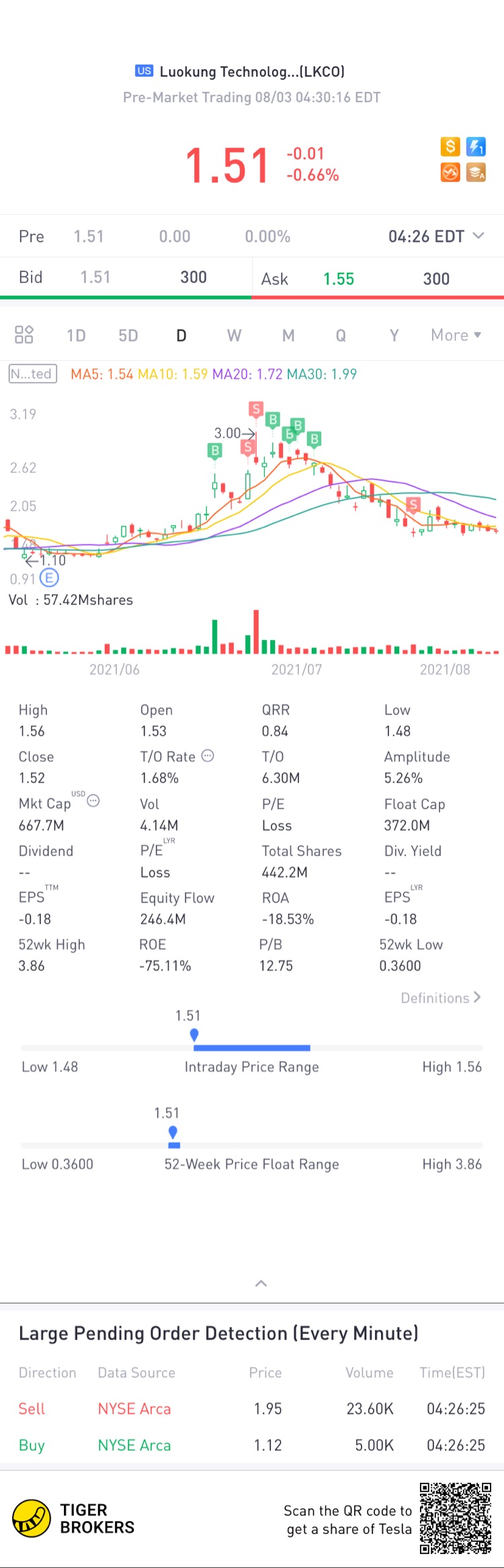Viewport: 504px width, 1568px height.
Task: Collapse the stock details panel chevron
Action: 261,1283
